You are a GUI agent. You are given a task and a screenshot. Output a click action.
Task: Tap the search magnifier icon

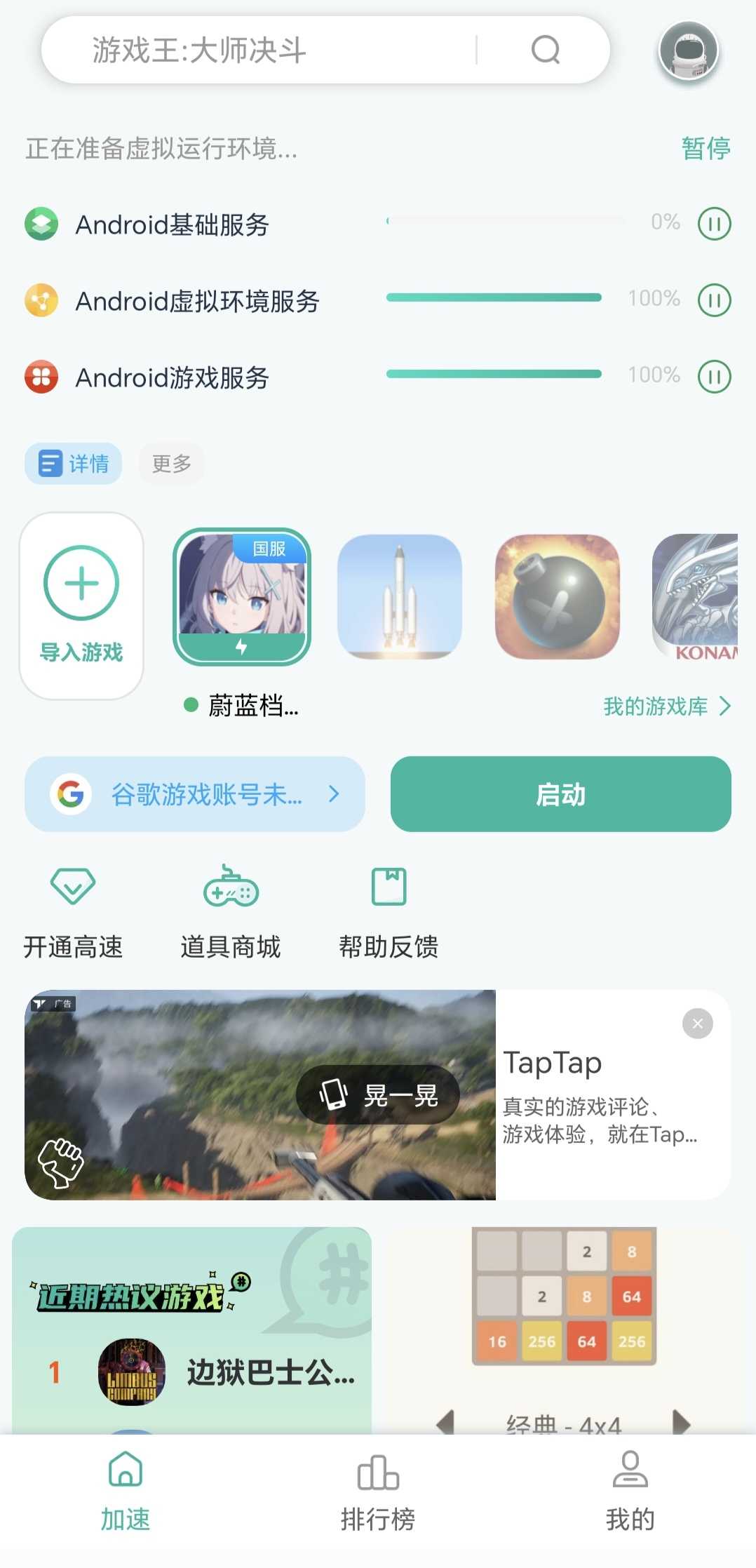click(545, 50)
